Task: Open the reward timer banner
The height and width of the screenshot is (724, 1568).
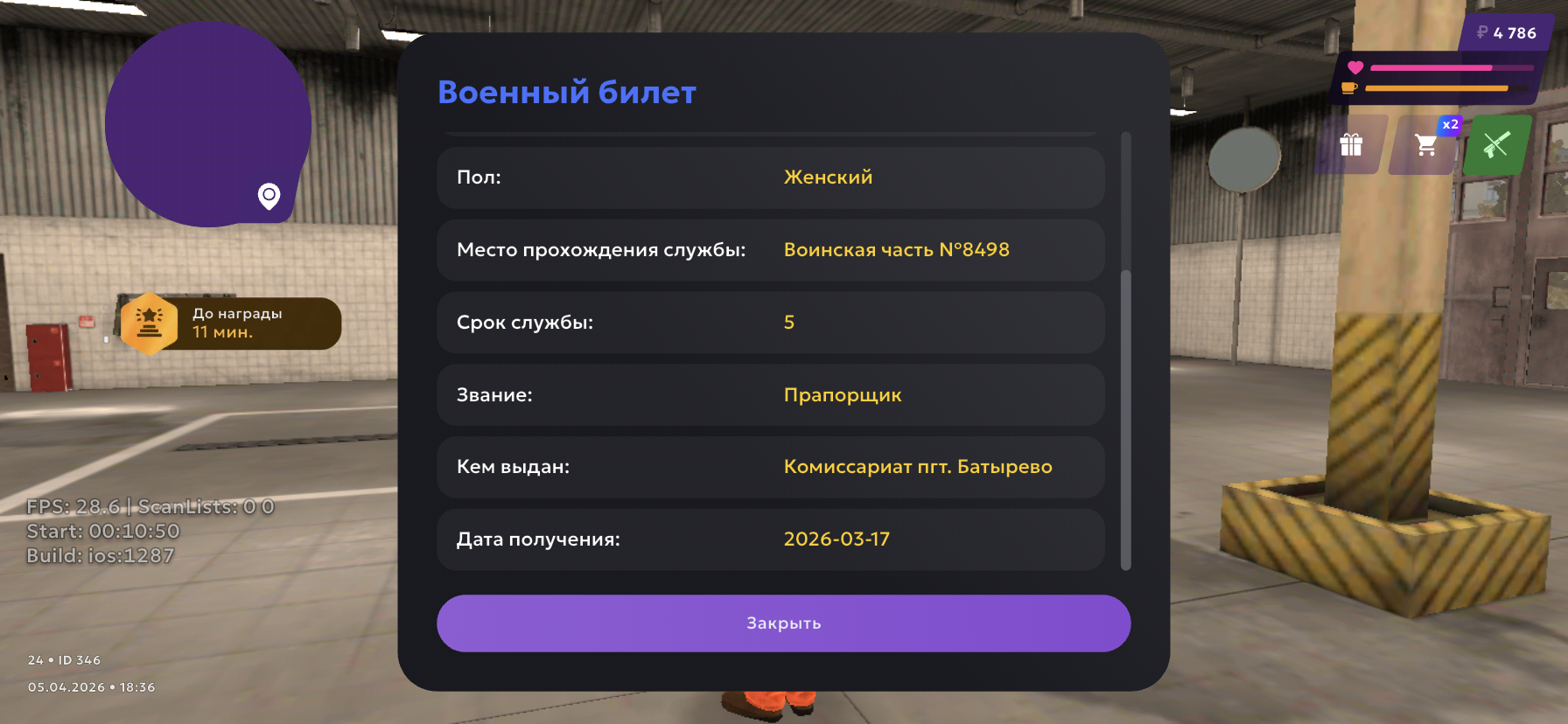Action: tap(231, 324)
